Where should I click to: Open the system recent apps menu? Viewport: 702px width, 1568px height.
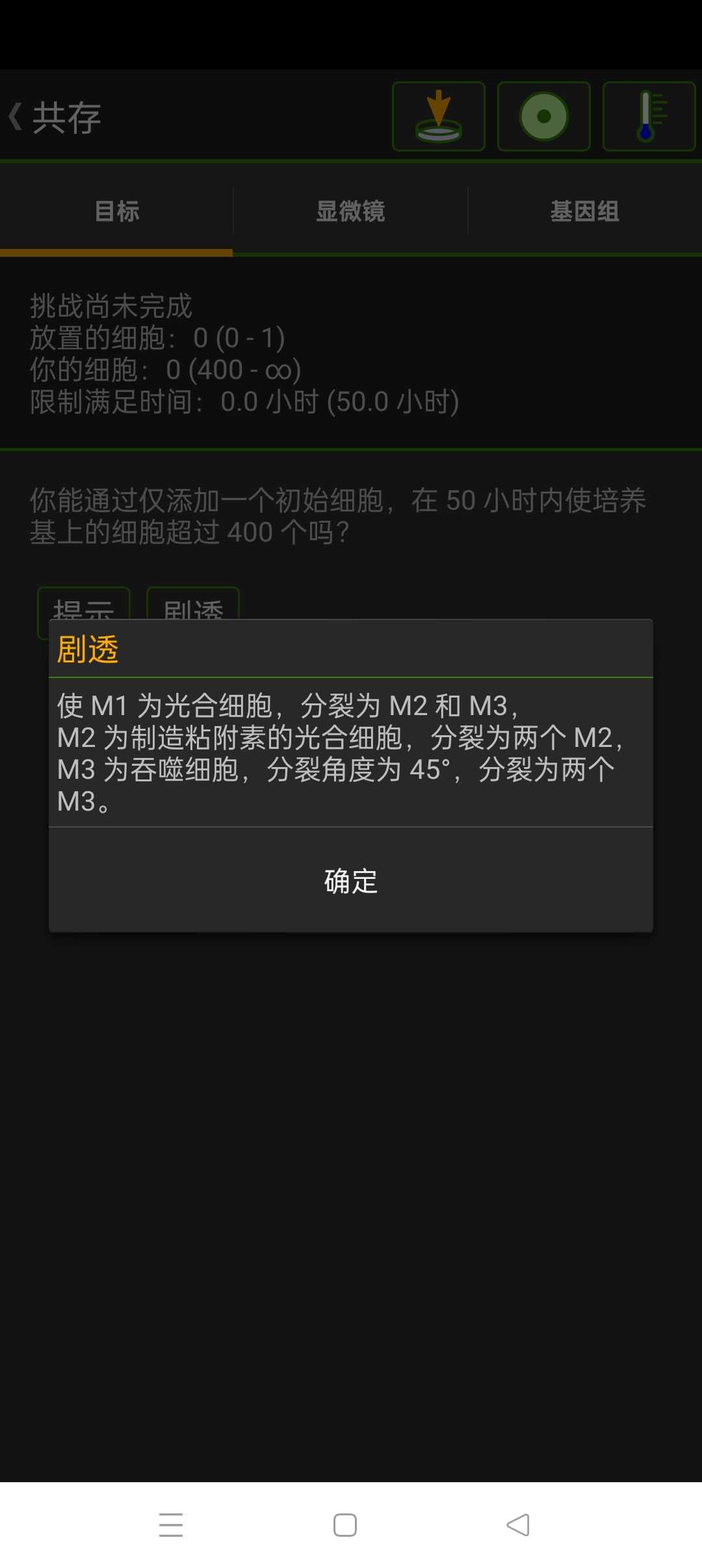[171, 1525]
